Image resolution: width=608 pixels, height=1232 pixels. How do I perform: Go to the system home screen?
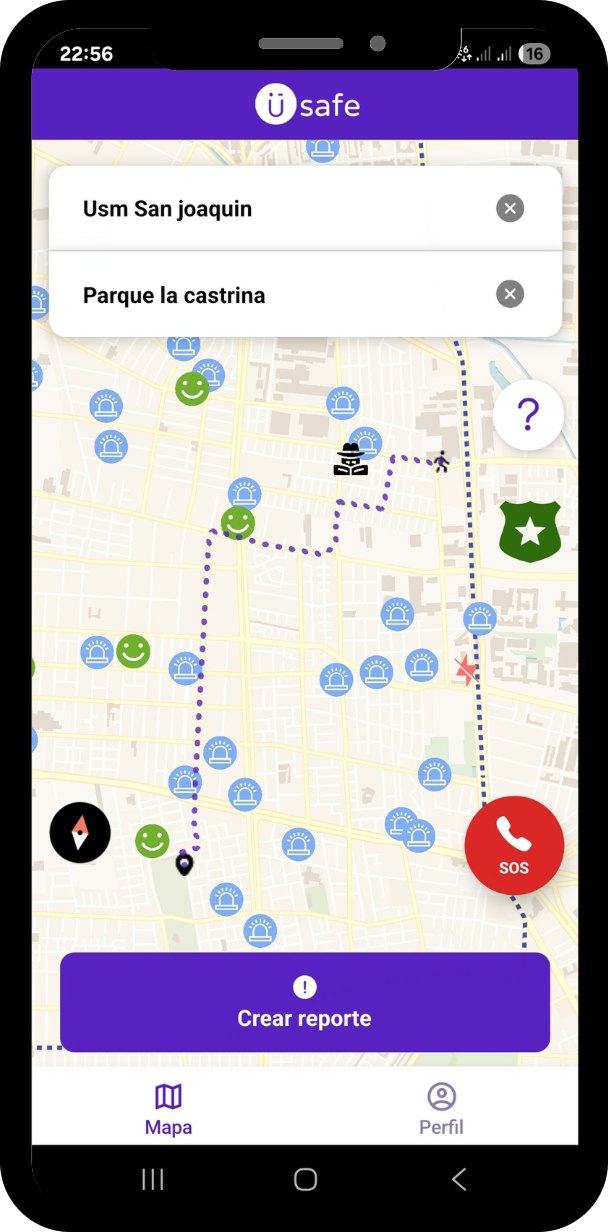tap(305, 1180)
